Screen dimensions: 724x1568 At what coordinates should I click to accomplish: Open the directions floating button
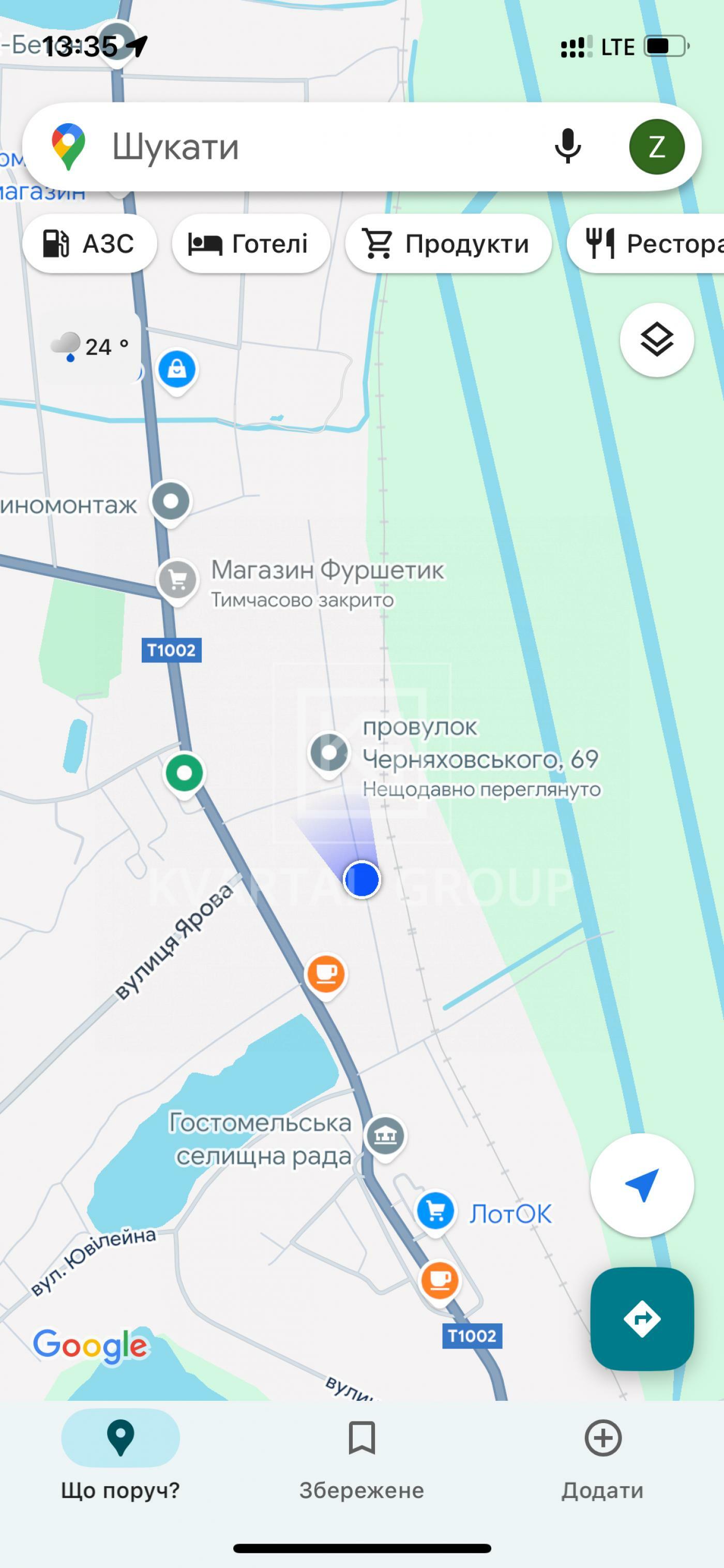tap(642, 1318)
